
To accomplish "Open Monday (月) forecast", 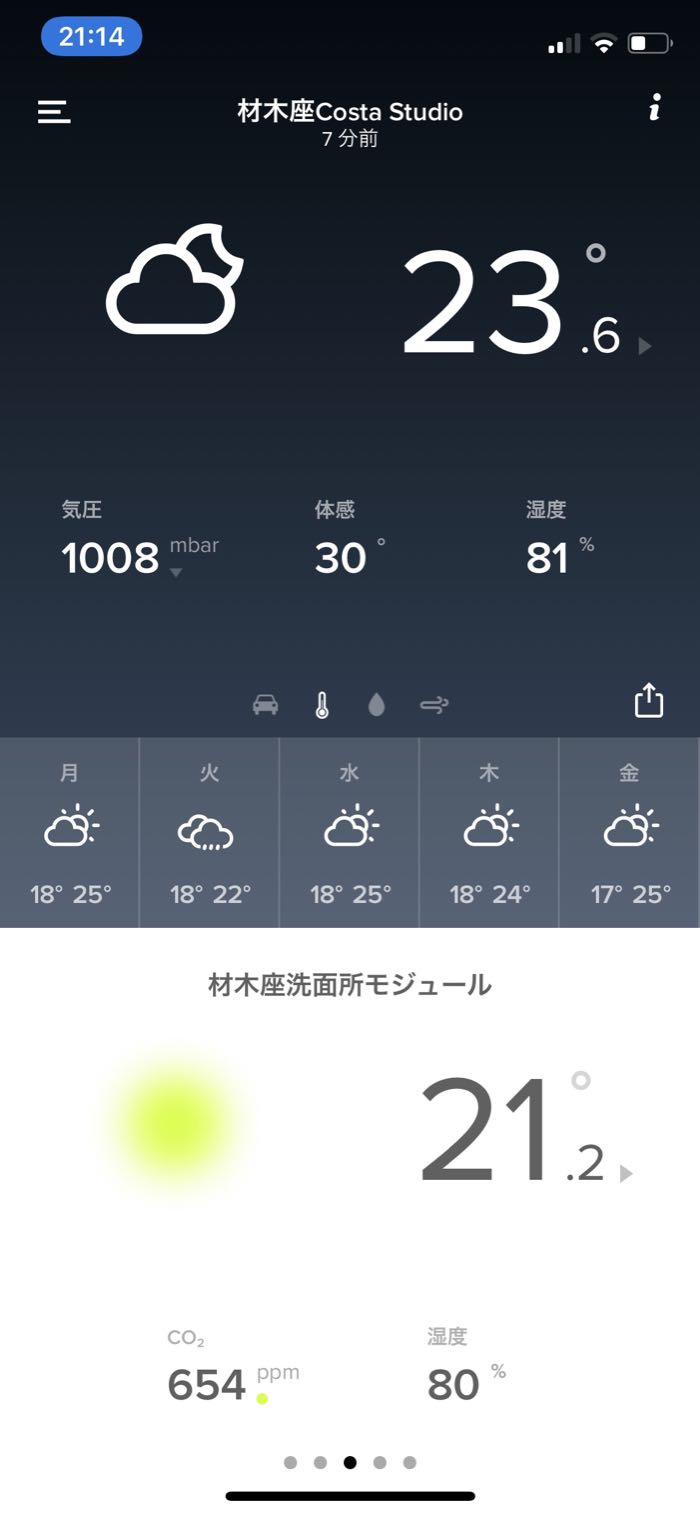I will tap(70, 833).
